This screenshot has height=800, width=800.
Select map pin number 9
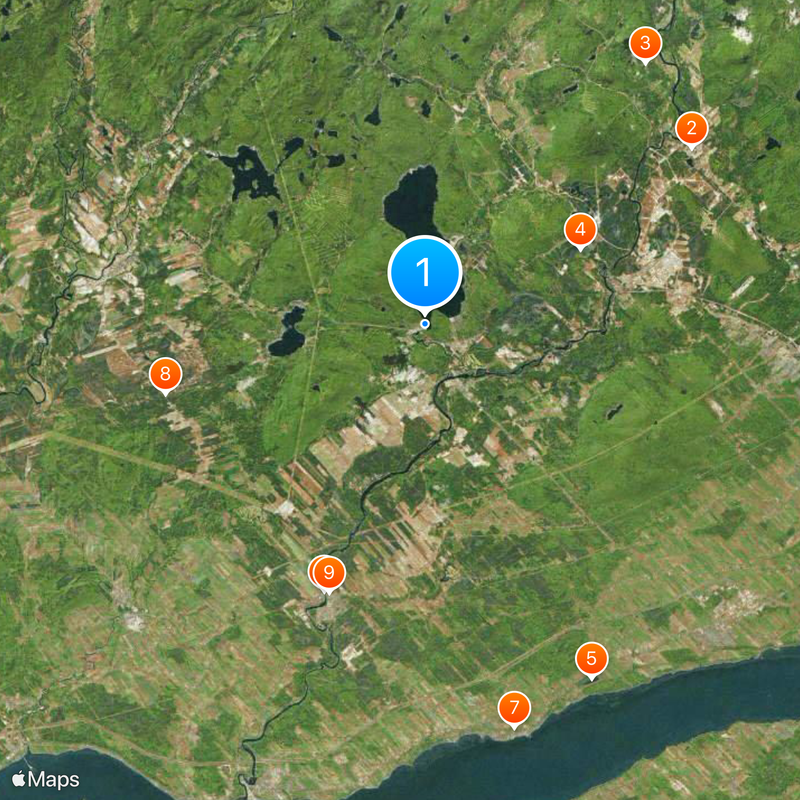click(330, 572)
